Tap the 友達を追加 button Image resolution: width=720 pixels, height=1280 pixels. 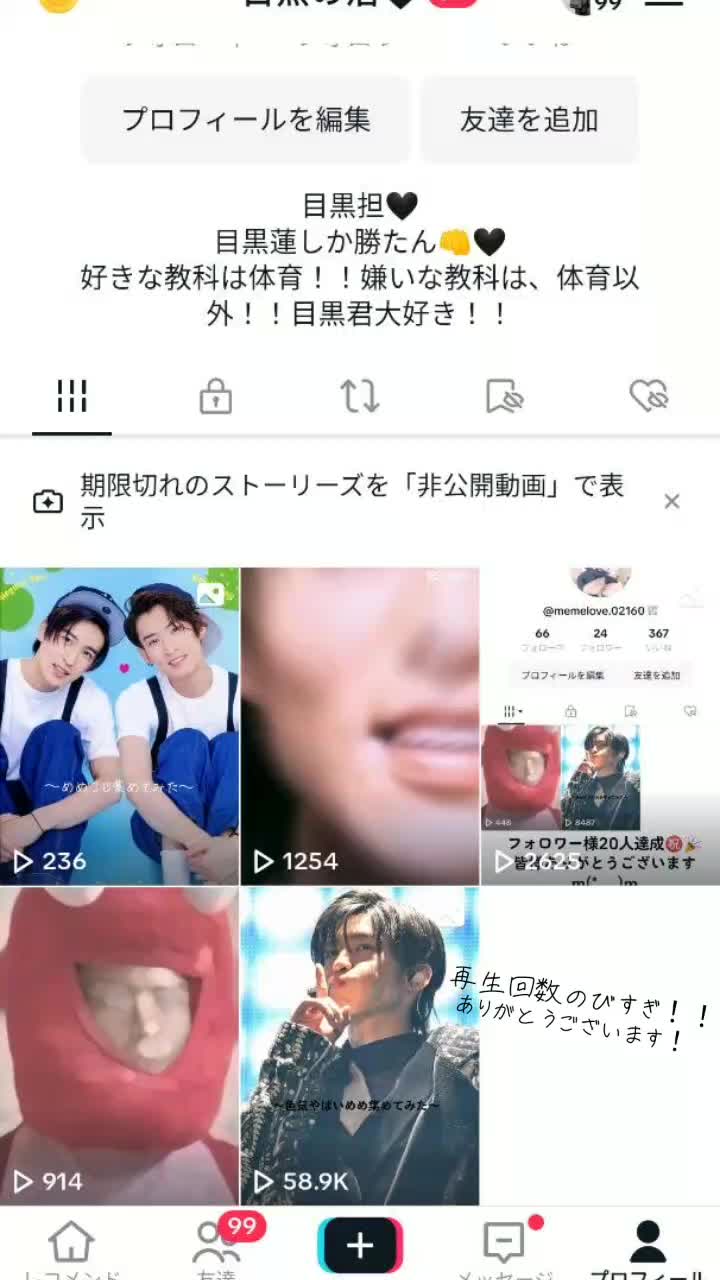click(x=529, y=120)
